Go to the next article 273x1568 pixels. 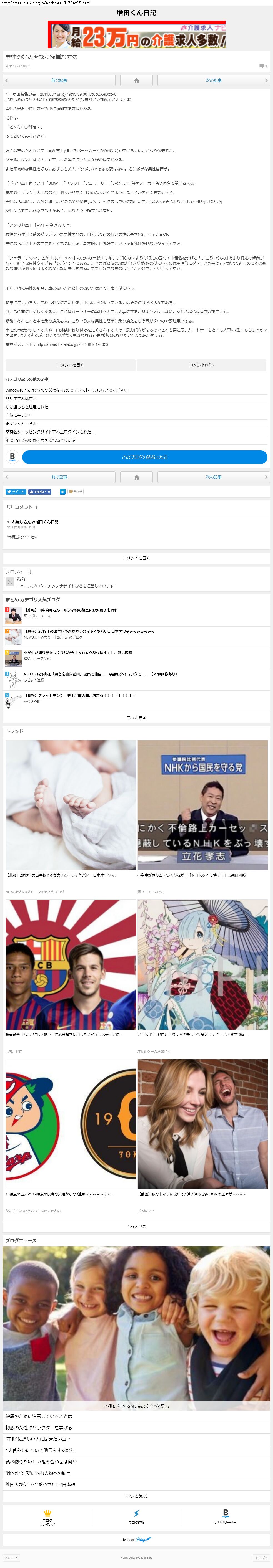[213, 80]
